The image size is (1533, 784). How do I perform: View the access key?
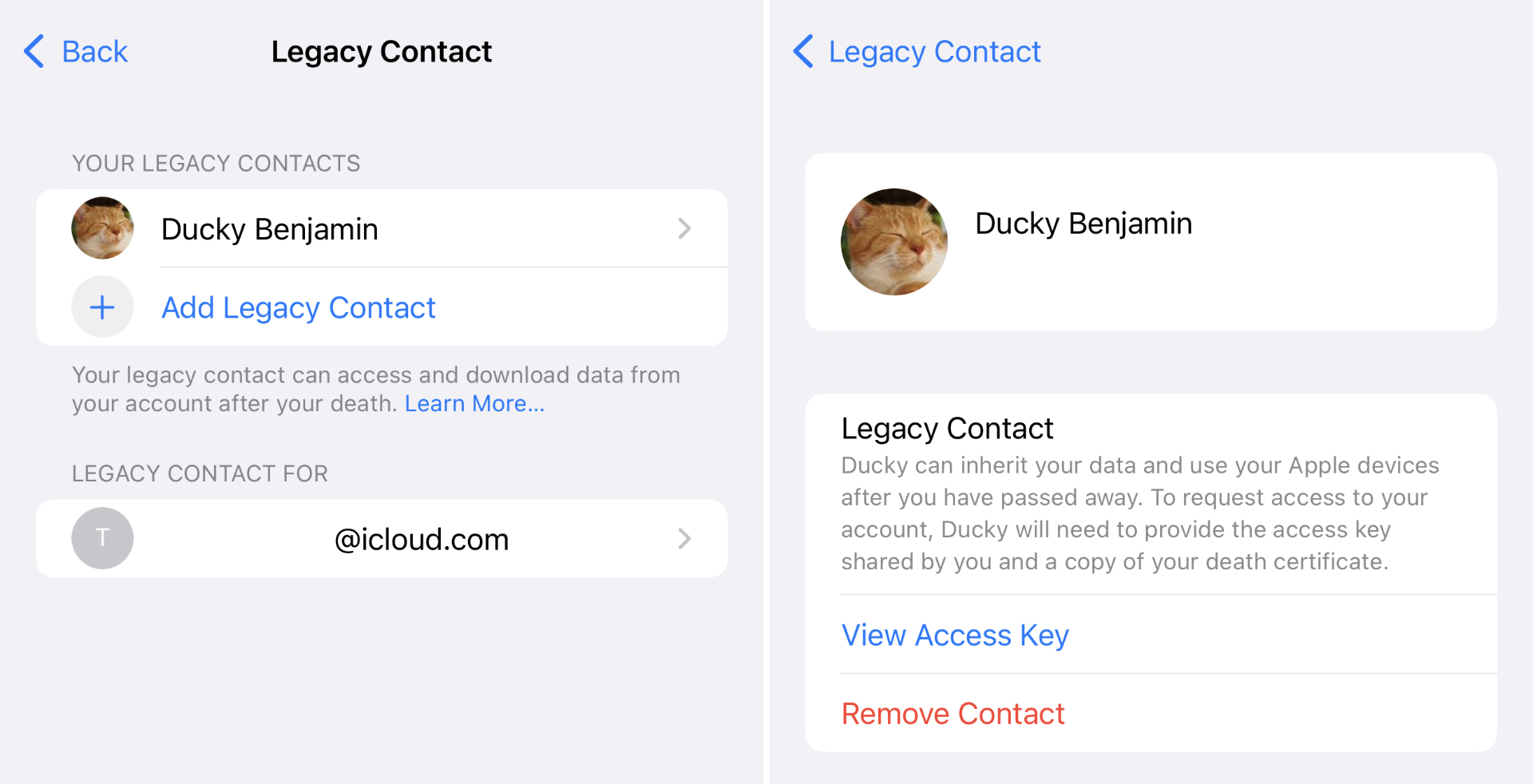coord(955,636)
